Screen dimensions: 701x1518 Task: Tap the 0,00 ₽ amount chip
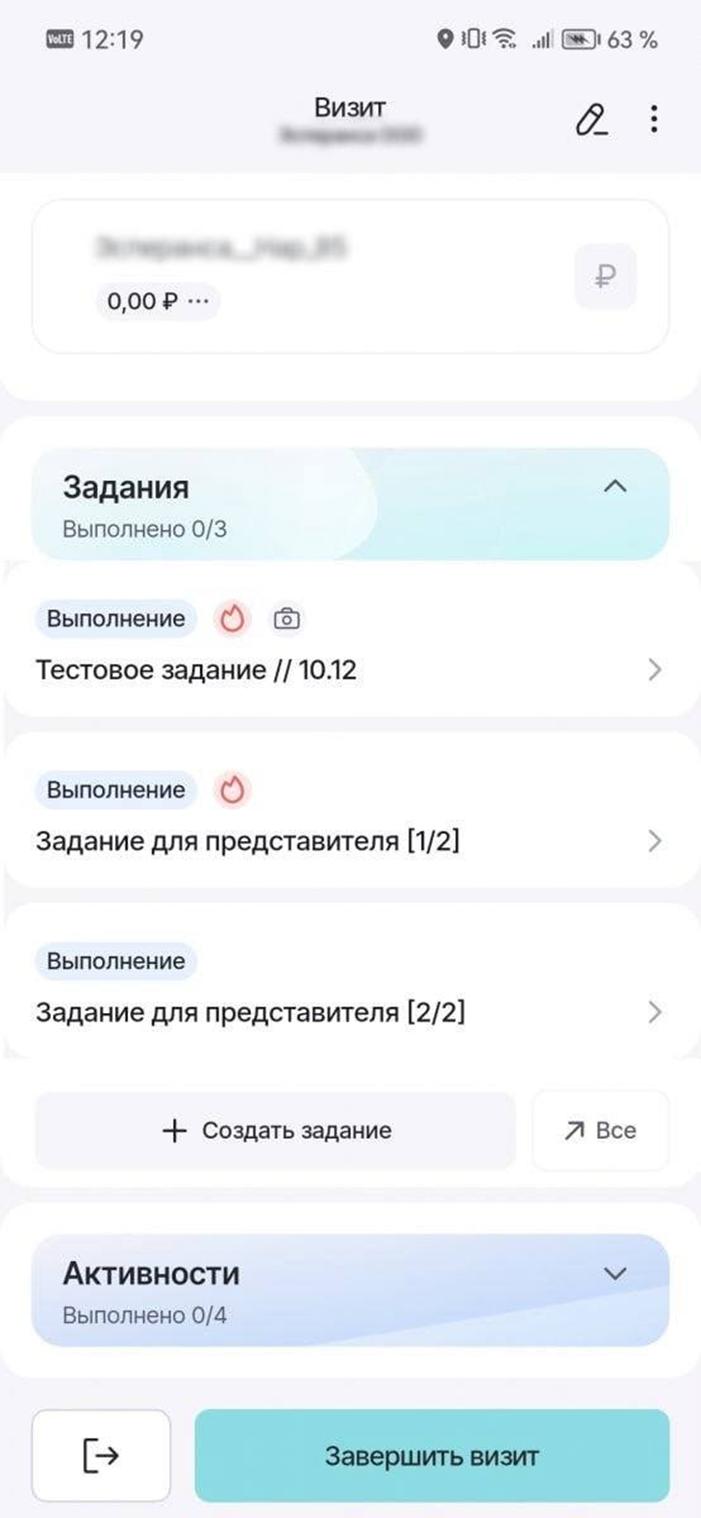pyautogui.click(x=158, y=301)
